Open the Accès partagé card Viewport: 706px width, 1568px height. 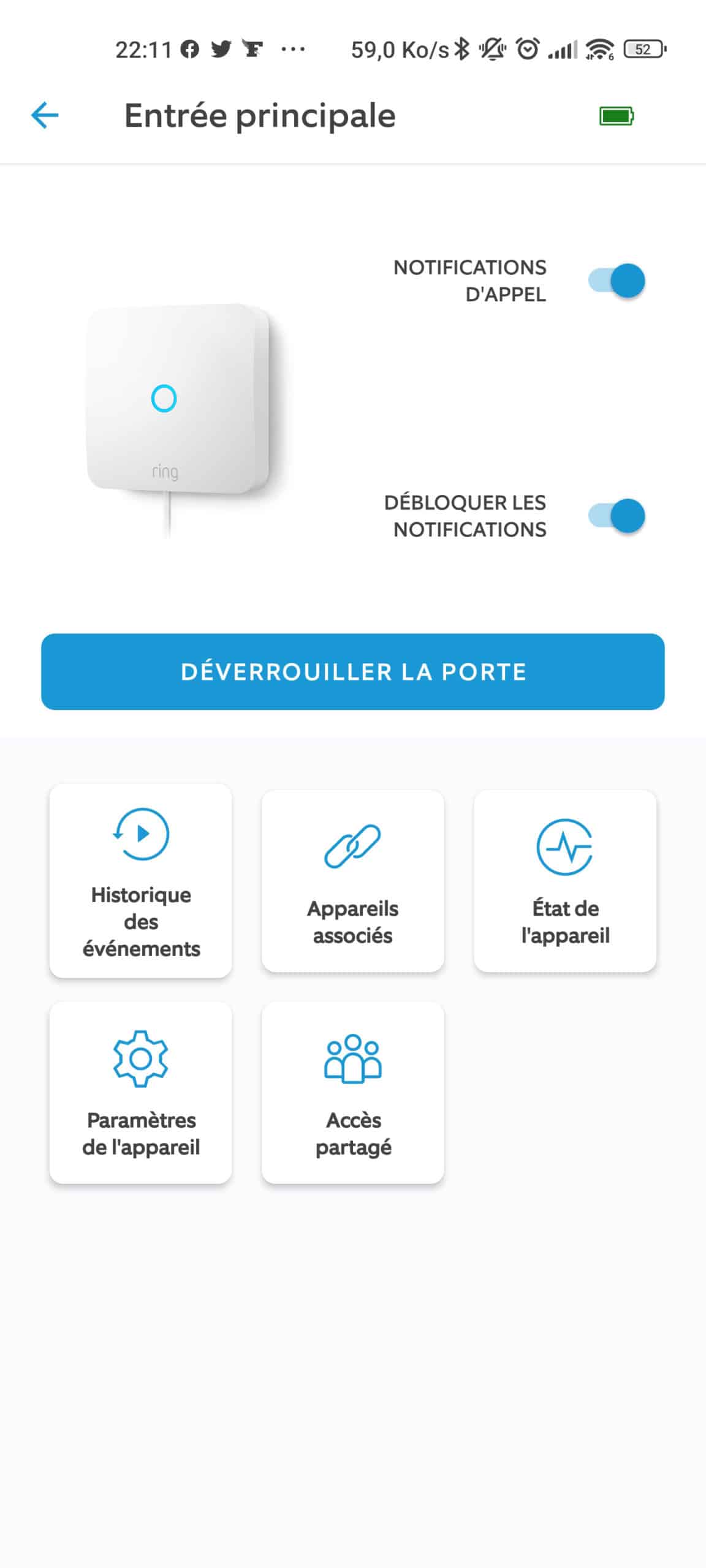coord(353,1092)
